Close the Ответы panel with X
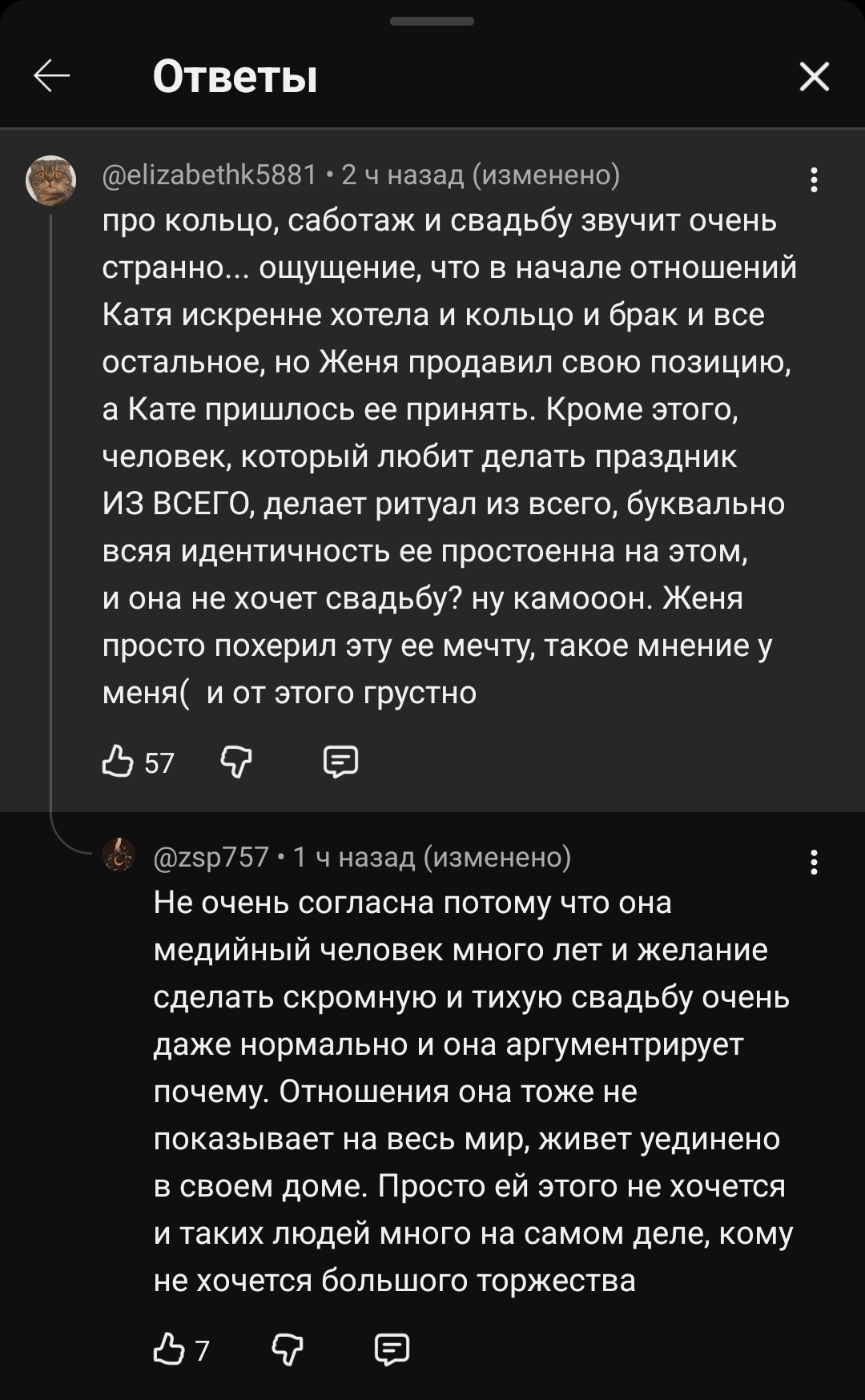Viewport: 865px width, 1400px height. (814, 77)
